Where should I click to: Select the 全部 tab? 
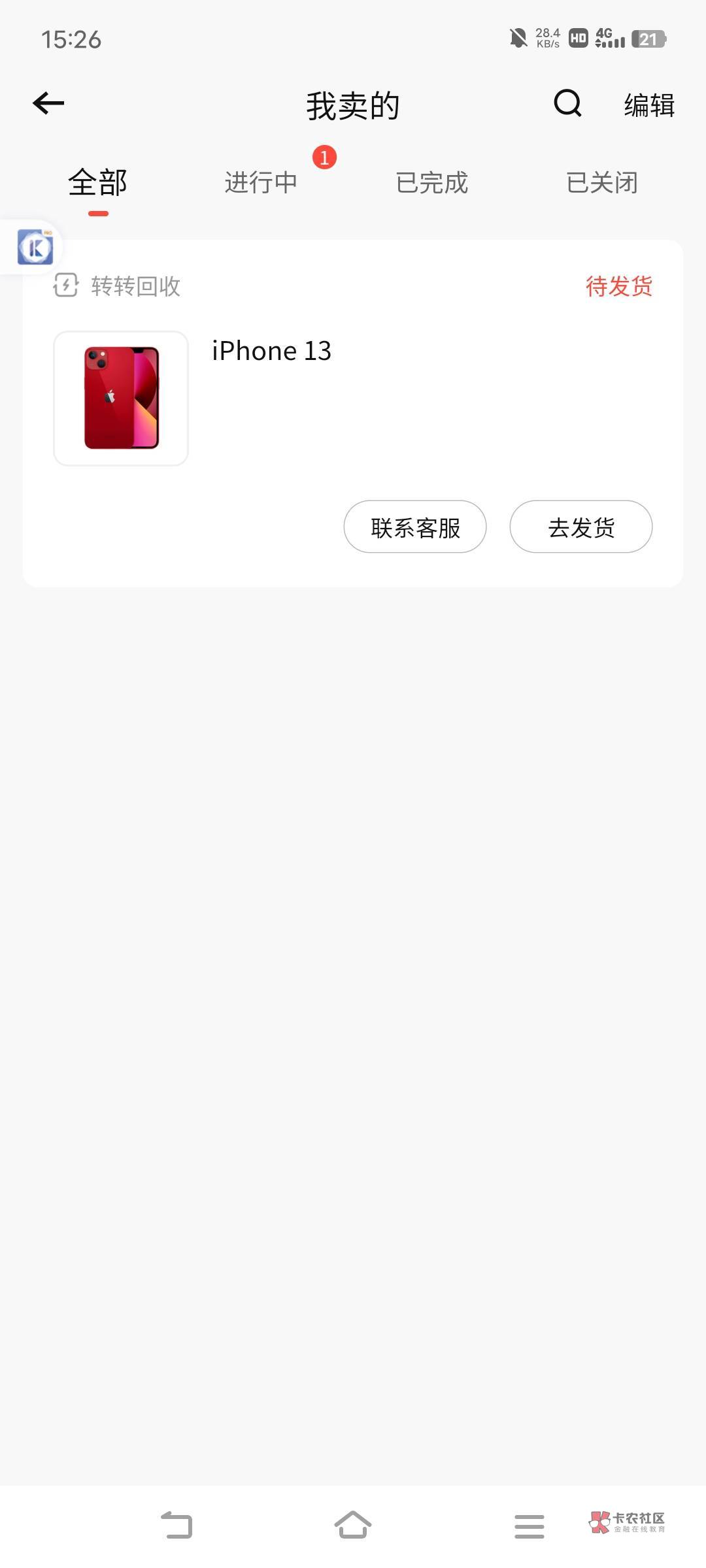[98, 183]
